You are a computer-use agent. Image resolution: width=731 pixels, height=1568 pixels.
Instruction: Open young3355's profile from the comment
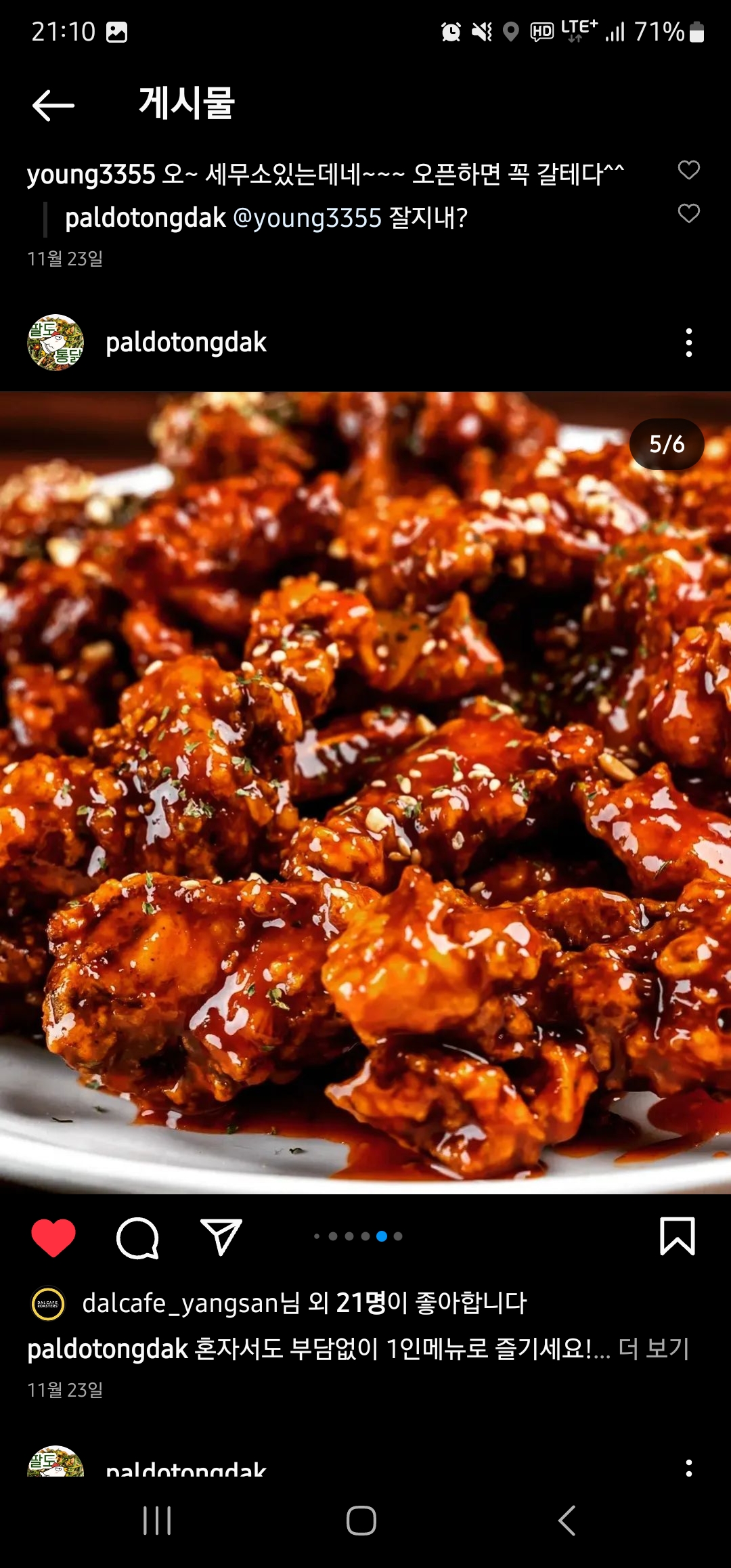tap(91, 175)
